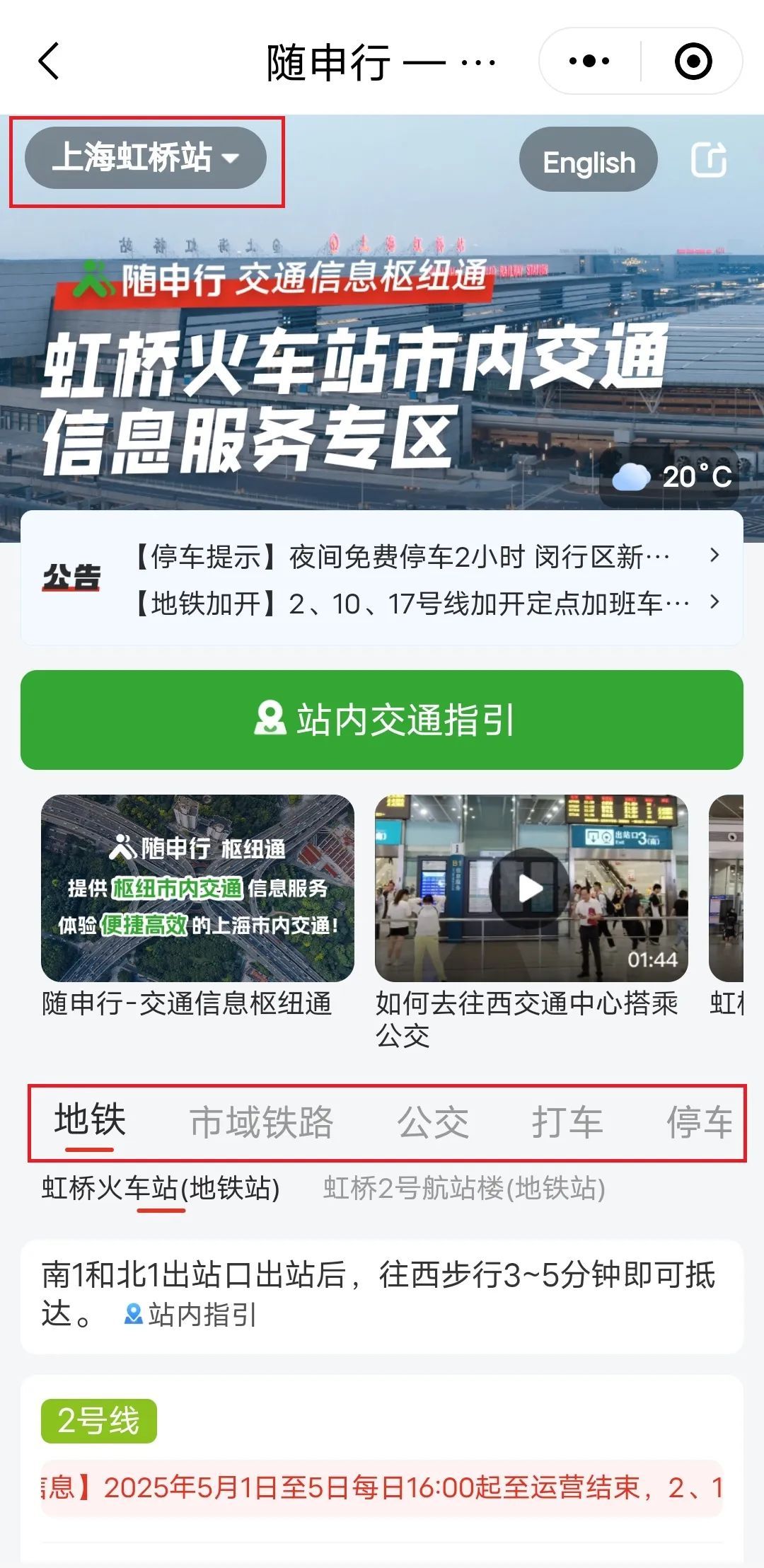Select the 虹桥2号航站楼(地铁站) sub-tab
The width and height of the screenshot is (764, 1568).
[464, 1188]
